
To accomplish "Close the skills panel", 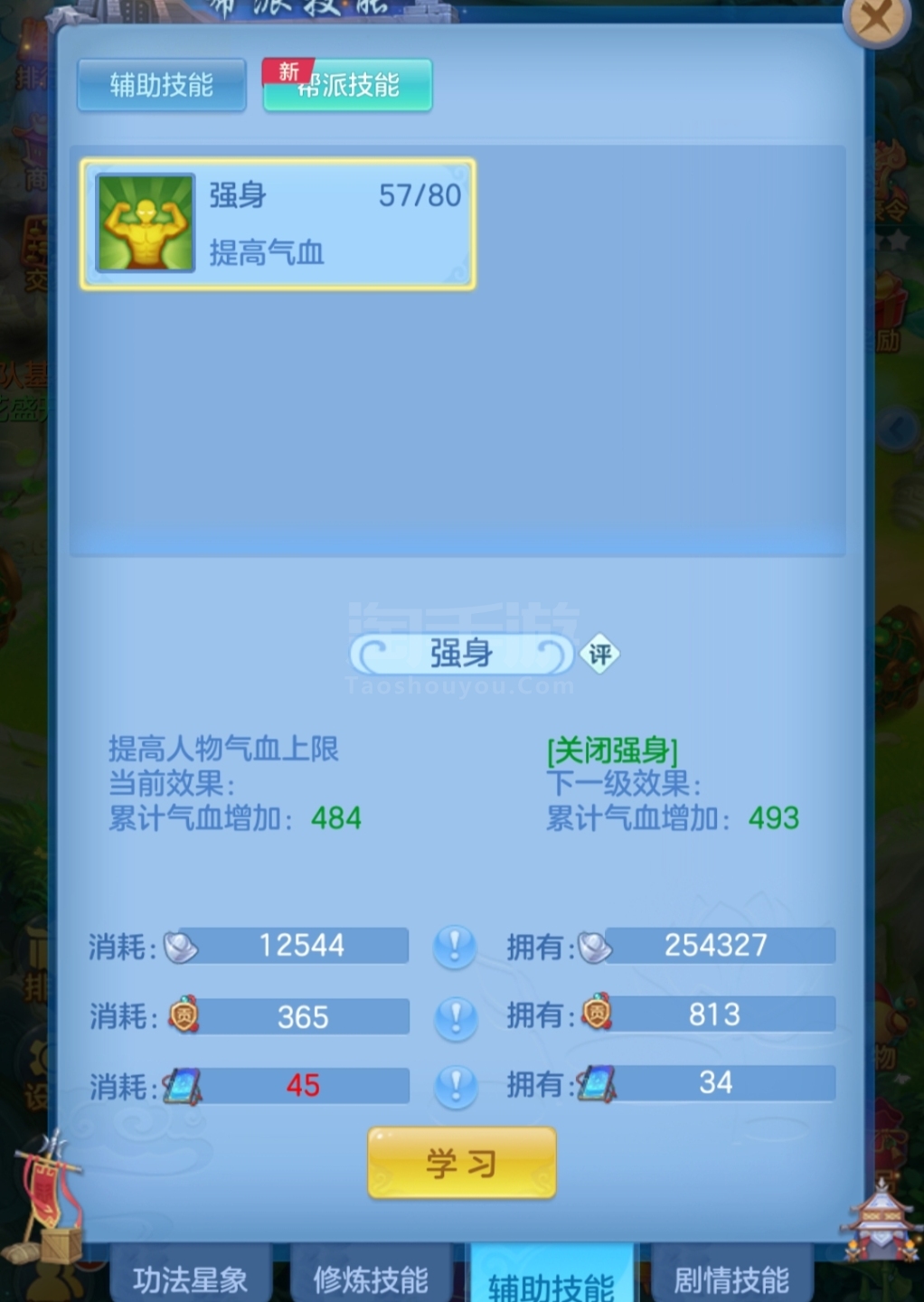I will pyautogui.click(x=874, y=18).
